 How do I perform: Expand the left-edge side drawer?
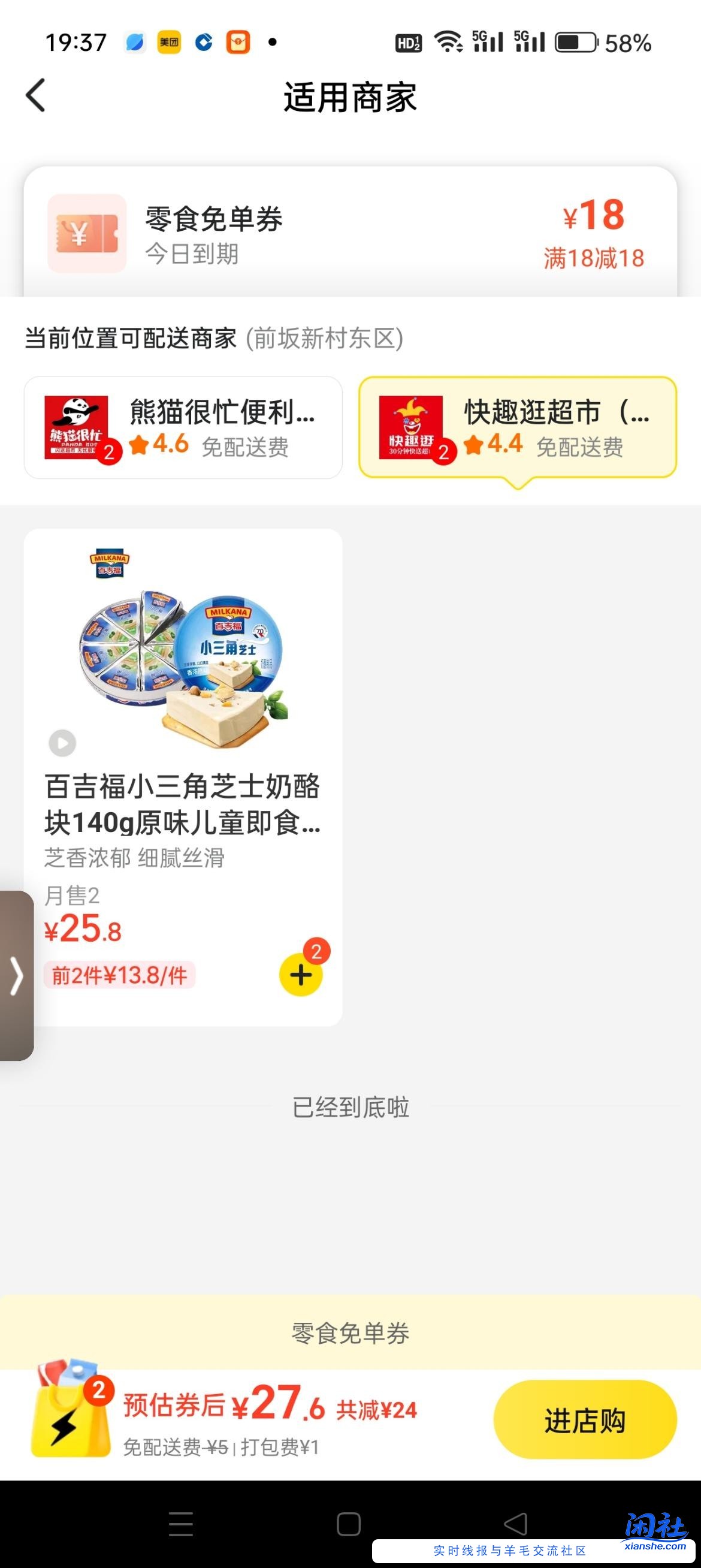click(x=16, y=977)
